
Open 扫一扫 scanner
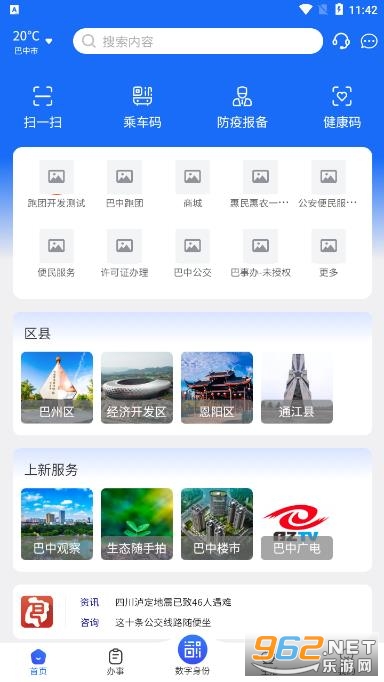coord(43,107)
